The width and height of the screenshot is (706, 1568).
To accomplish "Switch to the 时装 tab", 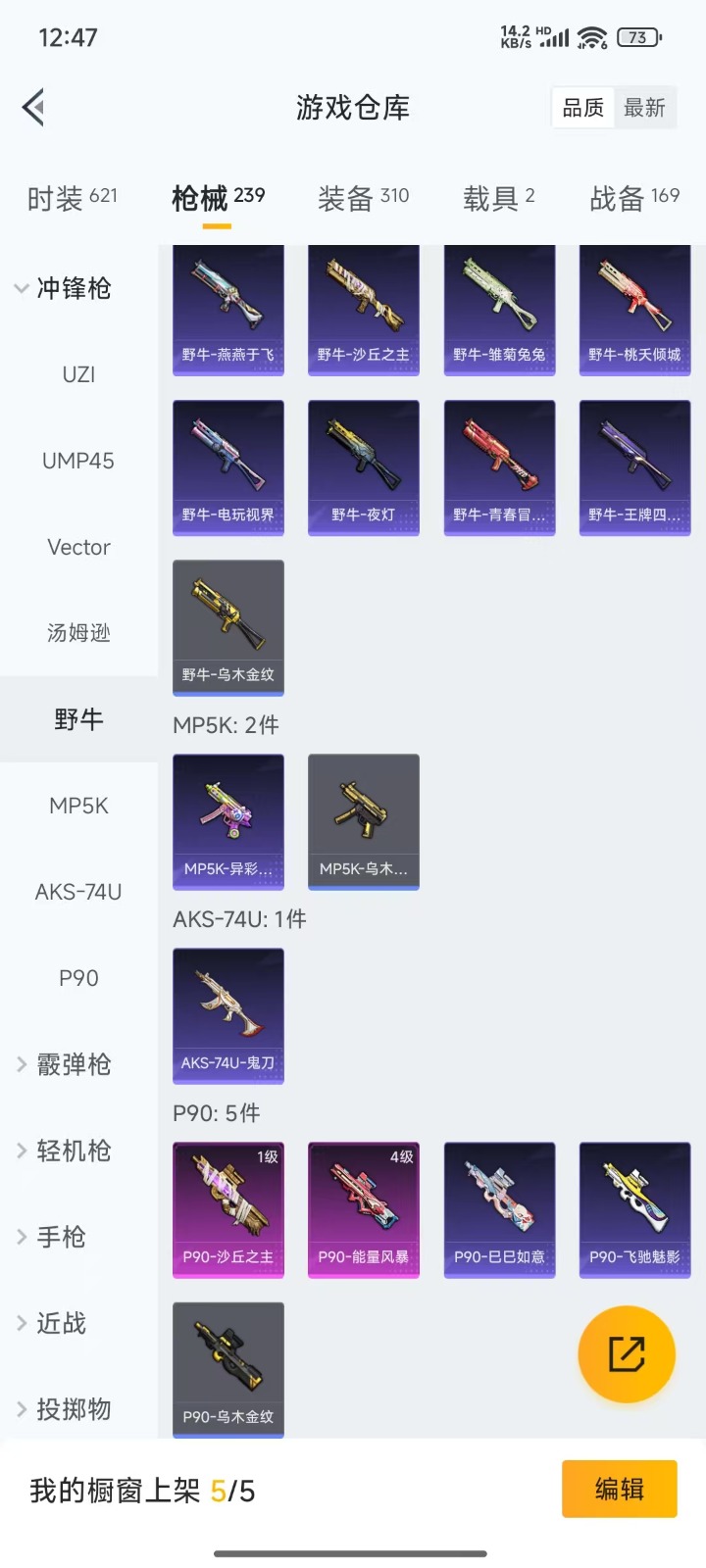I will pyautogui.click(x=73, y=198).
